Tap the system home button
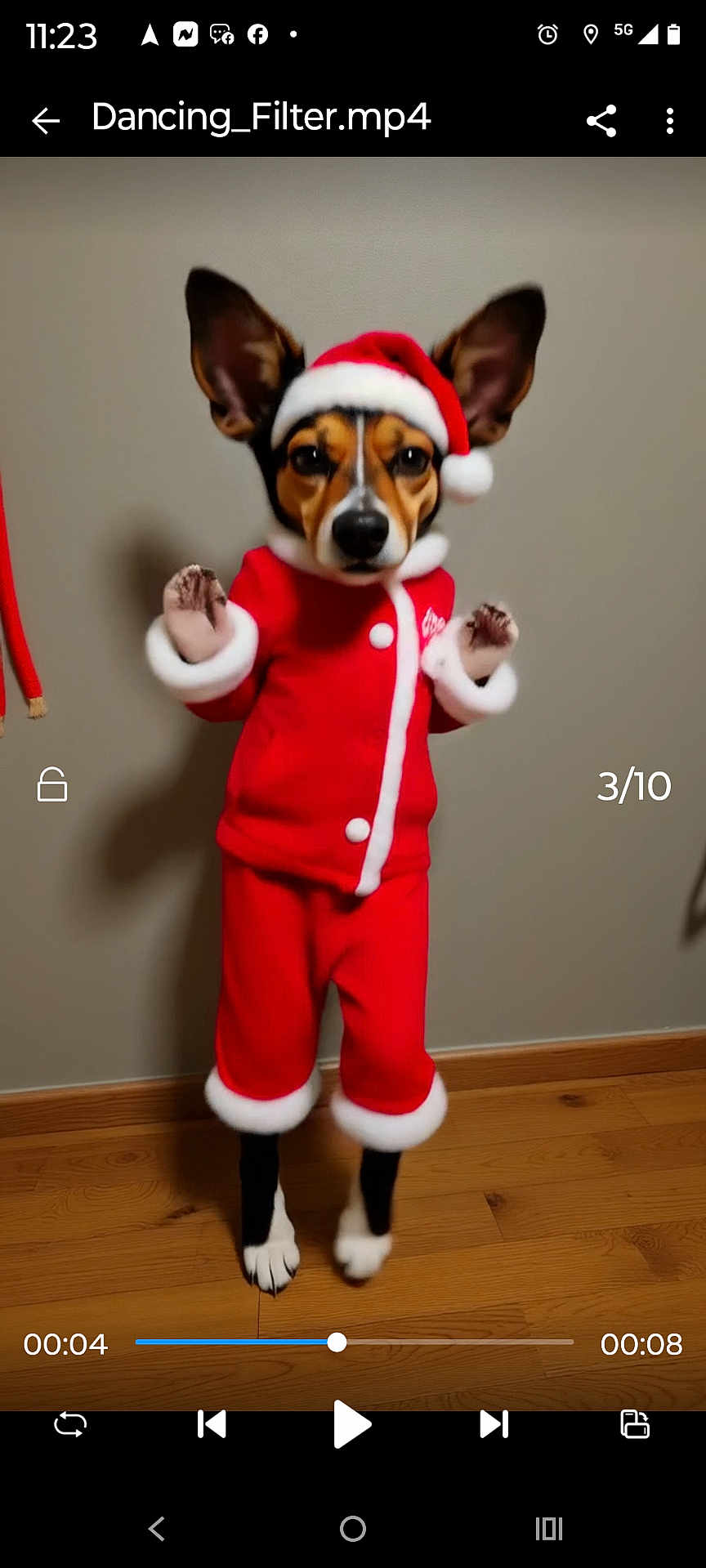The width and height of the screenshot is (706, 1568). coord(353,1528)
